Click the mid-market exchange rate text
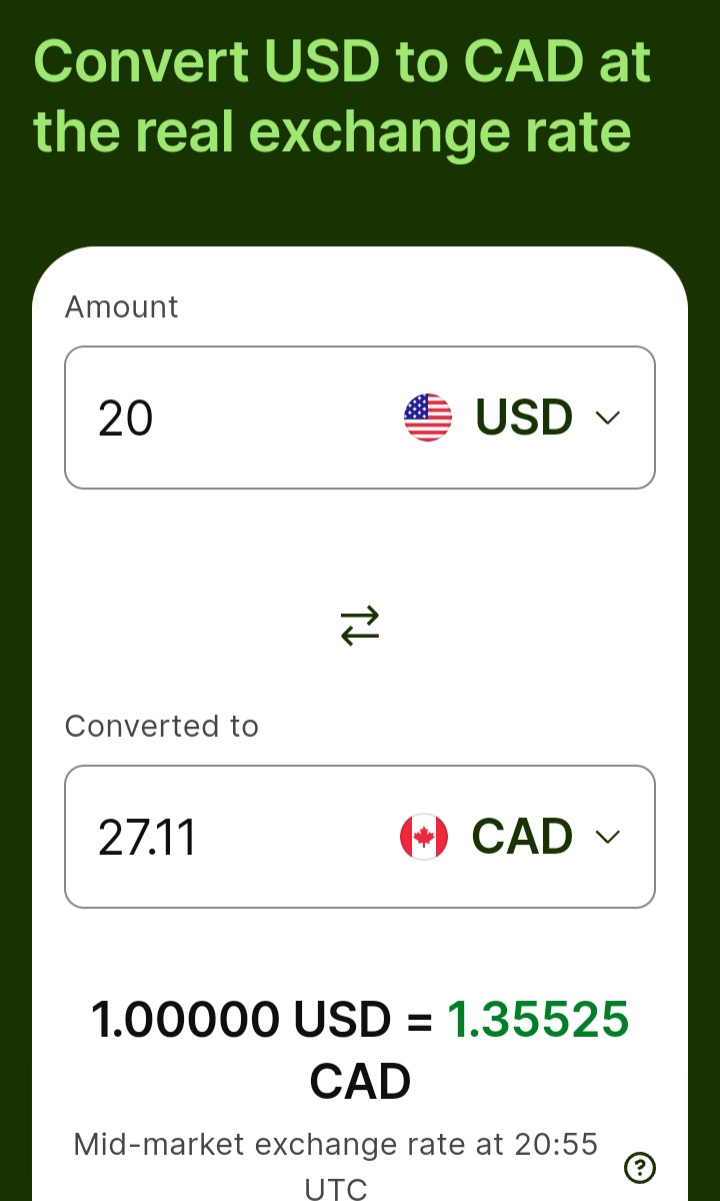This screenshot has height=1201, width=720. tap(335, 1144)
